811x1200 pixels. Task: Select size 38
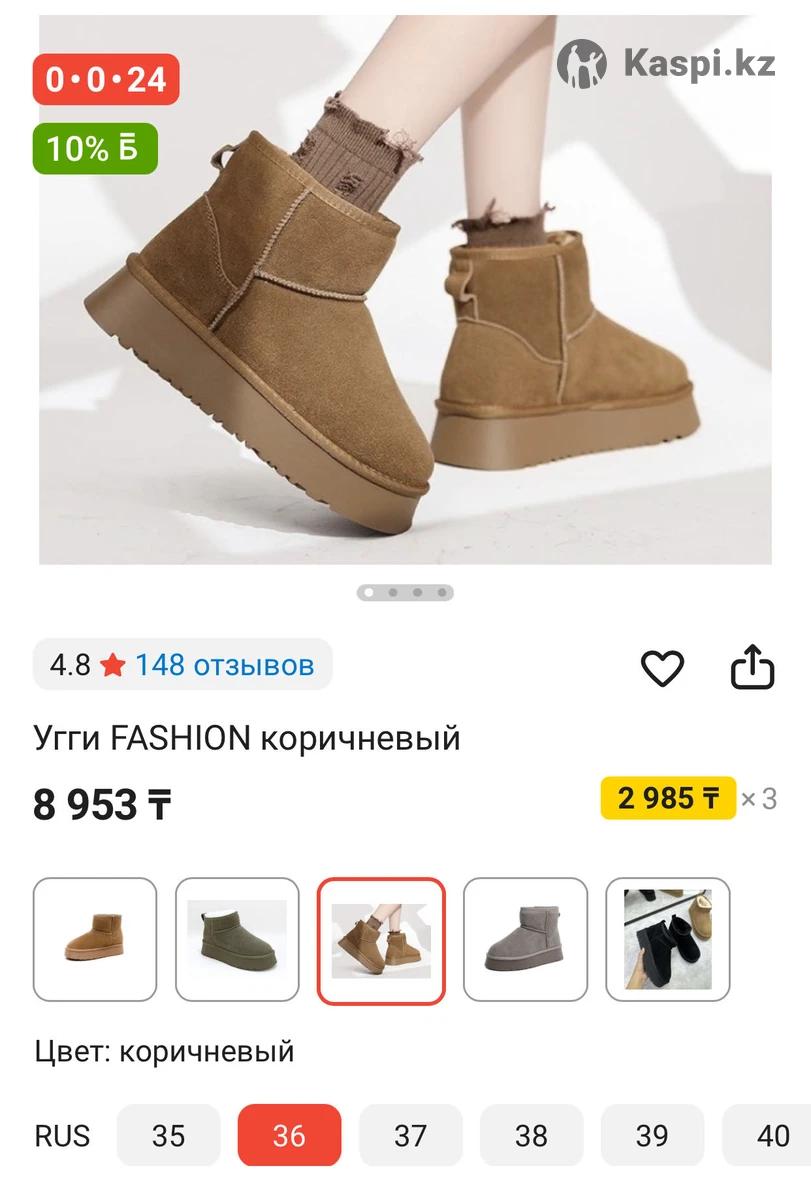click(x=531, y=1136)
